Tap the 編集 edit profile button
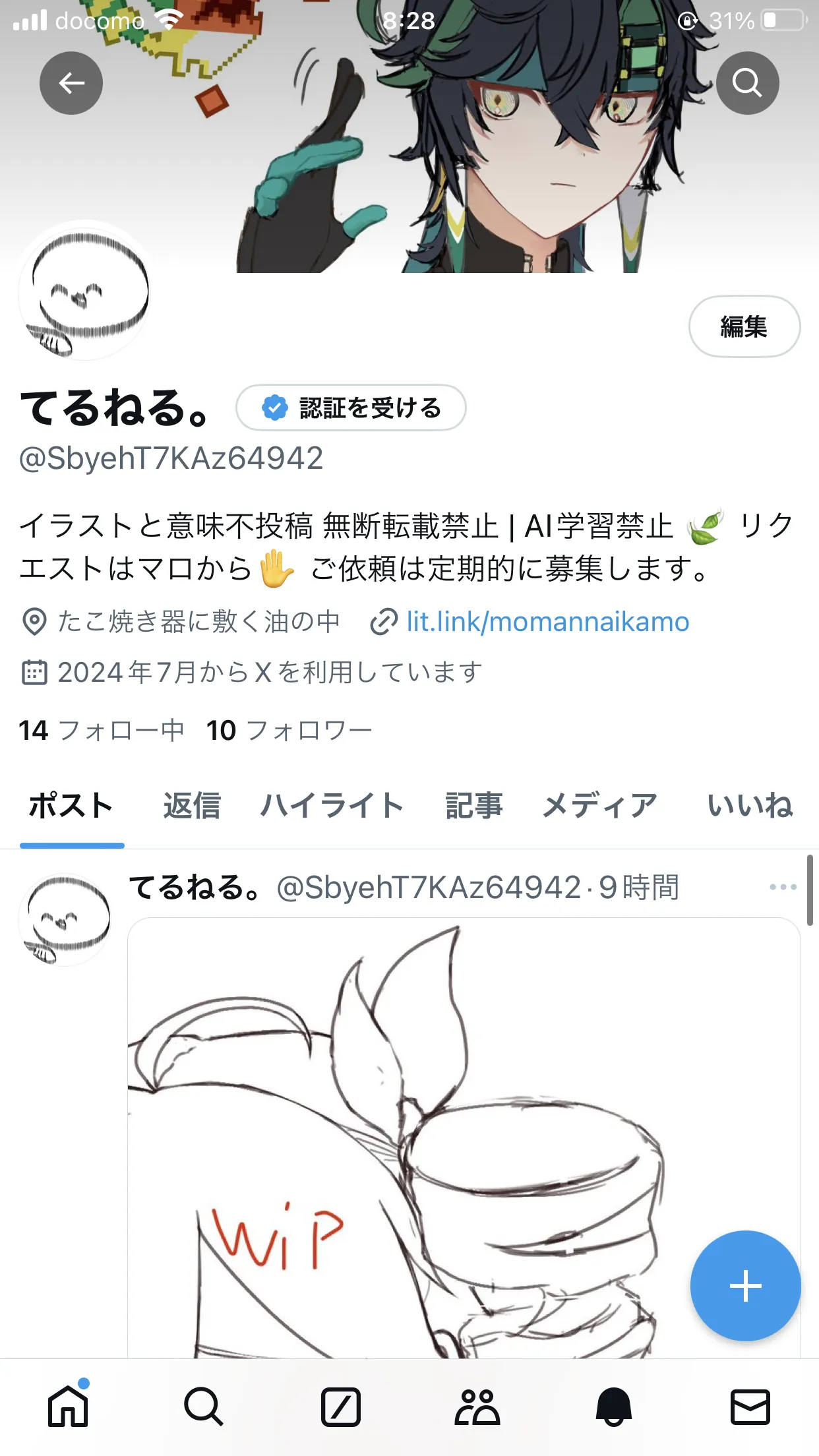The height and width of the screenshot is (1456, 819). (744, 326)
